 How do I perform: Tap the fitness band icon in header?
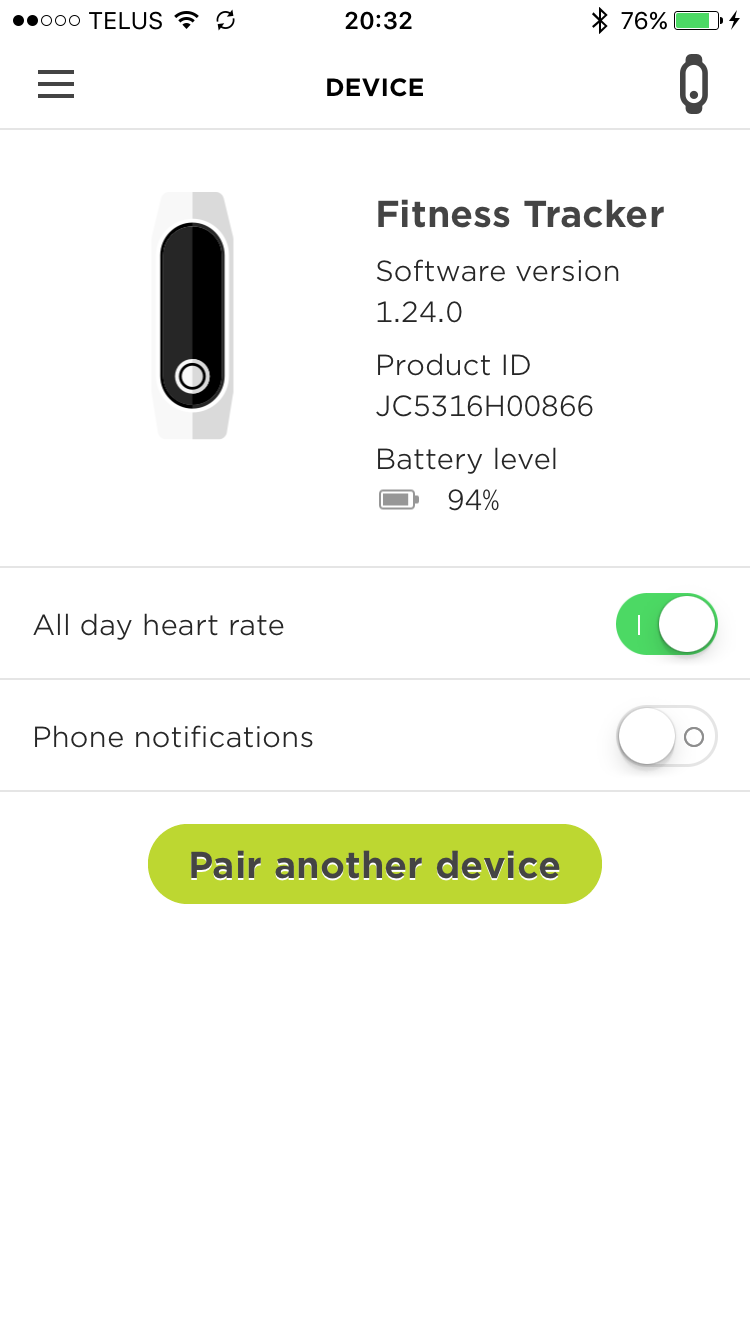tap(694, 85)
